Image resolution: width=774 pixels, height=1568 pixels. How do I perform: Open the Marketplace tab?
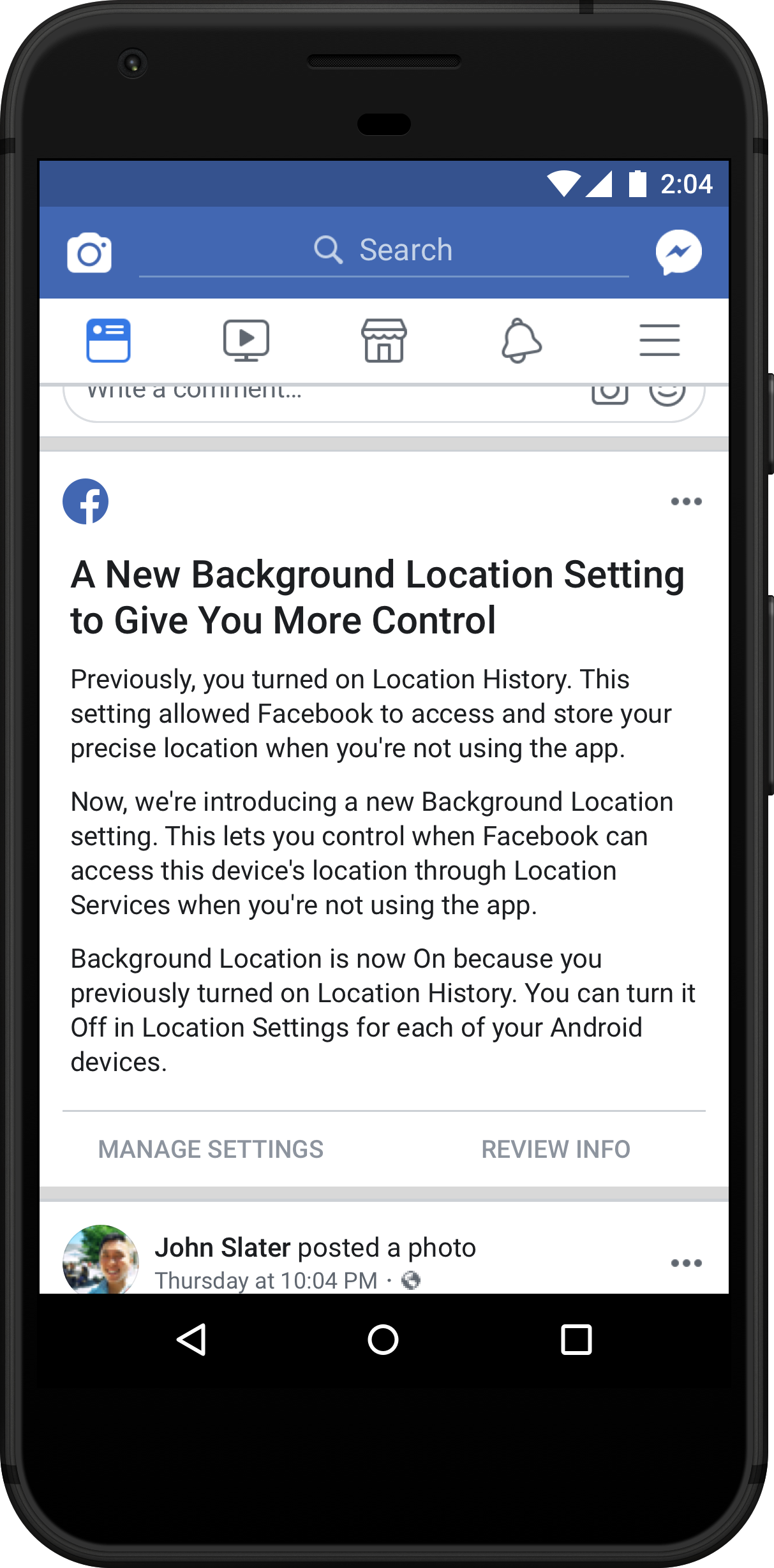[x=383, y=340]
